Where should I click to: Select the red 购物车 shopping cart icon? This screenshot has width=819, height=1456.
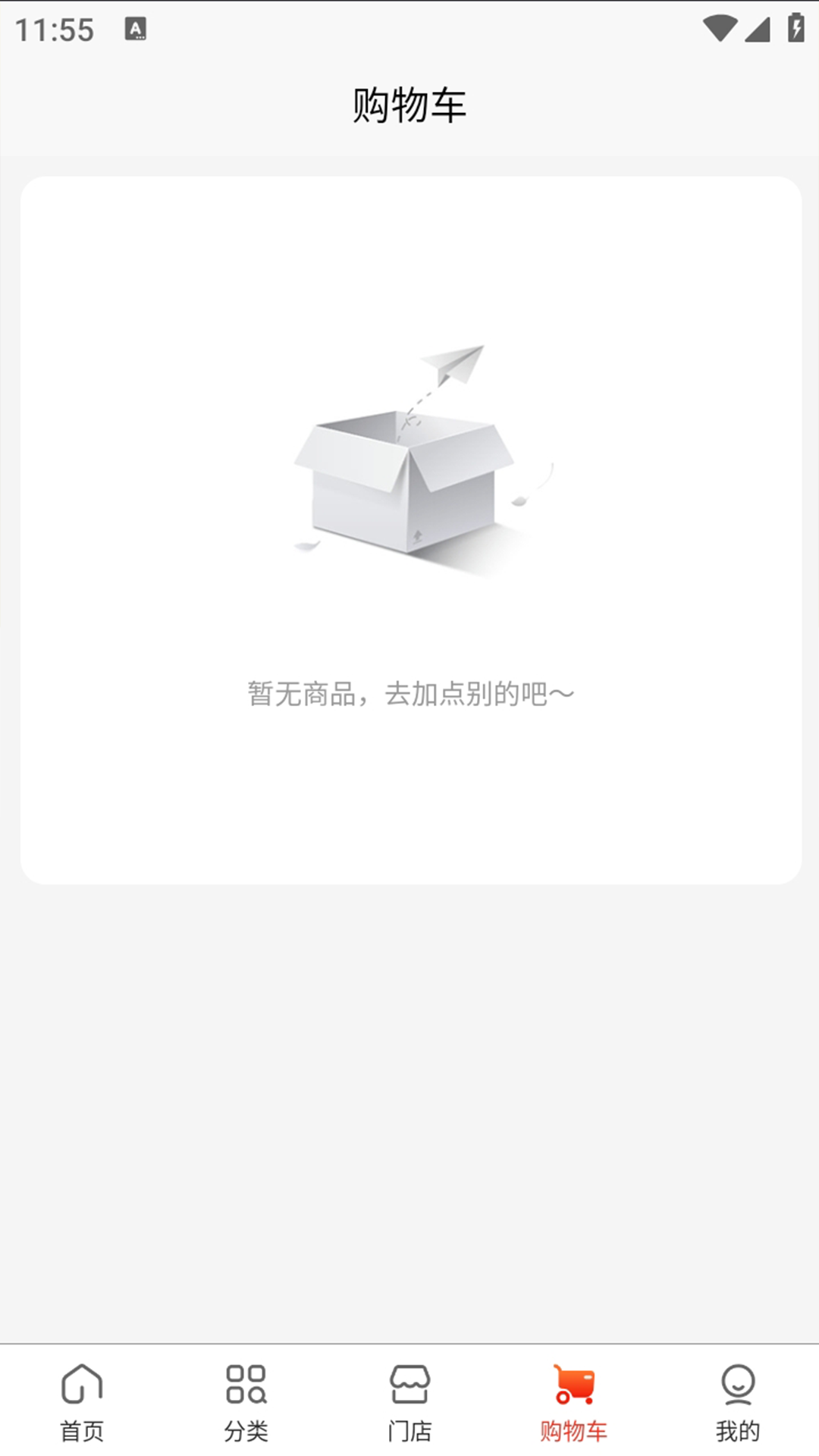click(x=573, y=1384)
